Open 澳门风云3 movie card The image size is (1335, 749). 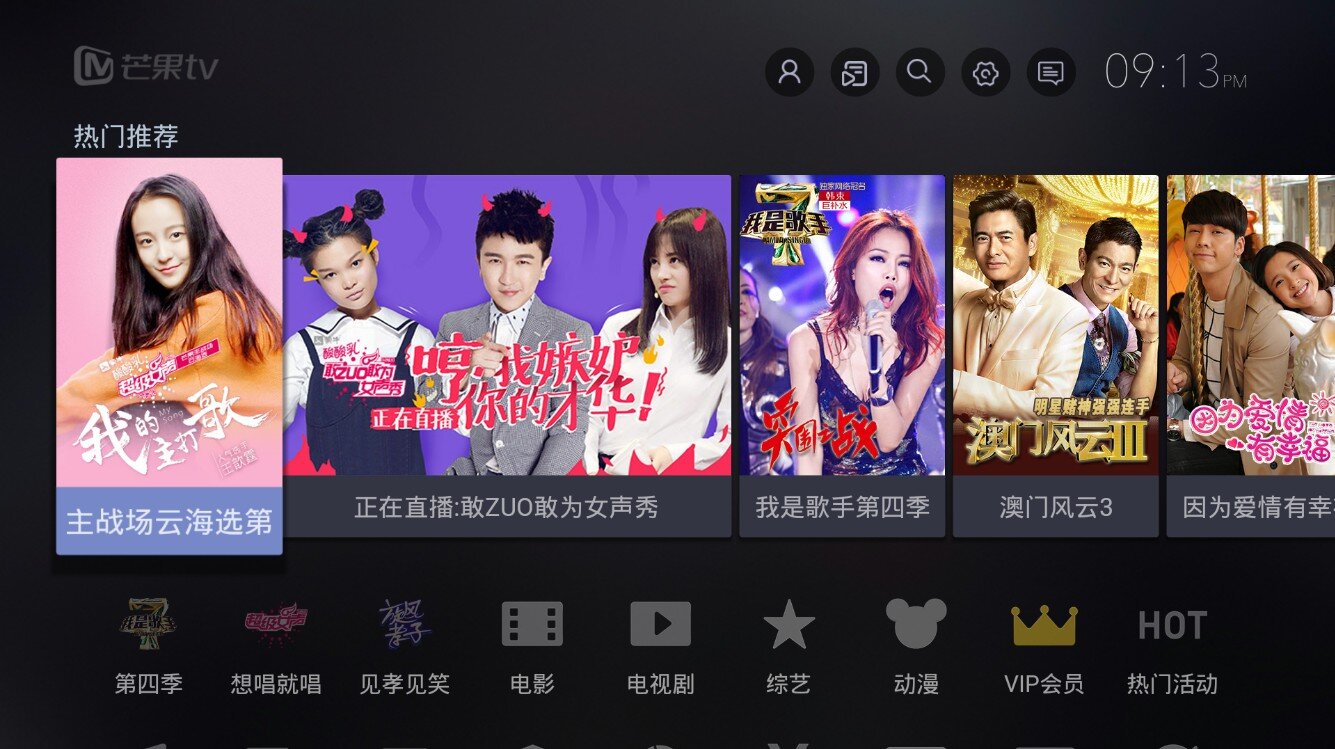click(x=1055, y=354)
